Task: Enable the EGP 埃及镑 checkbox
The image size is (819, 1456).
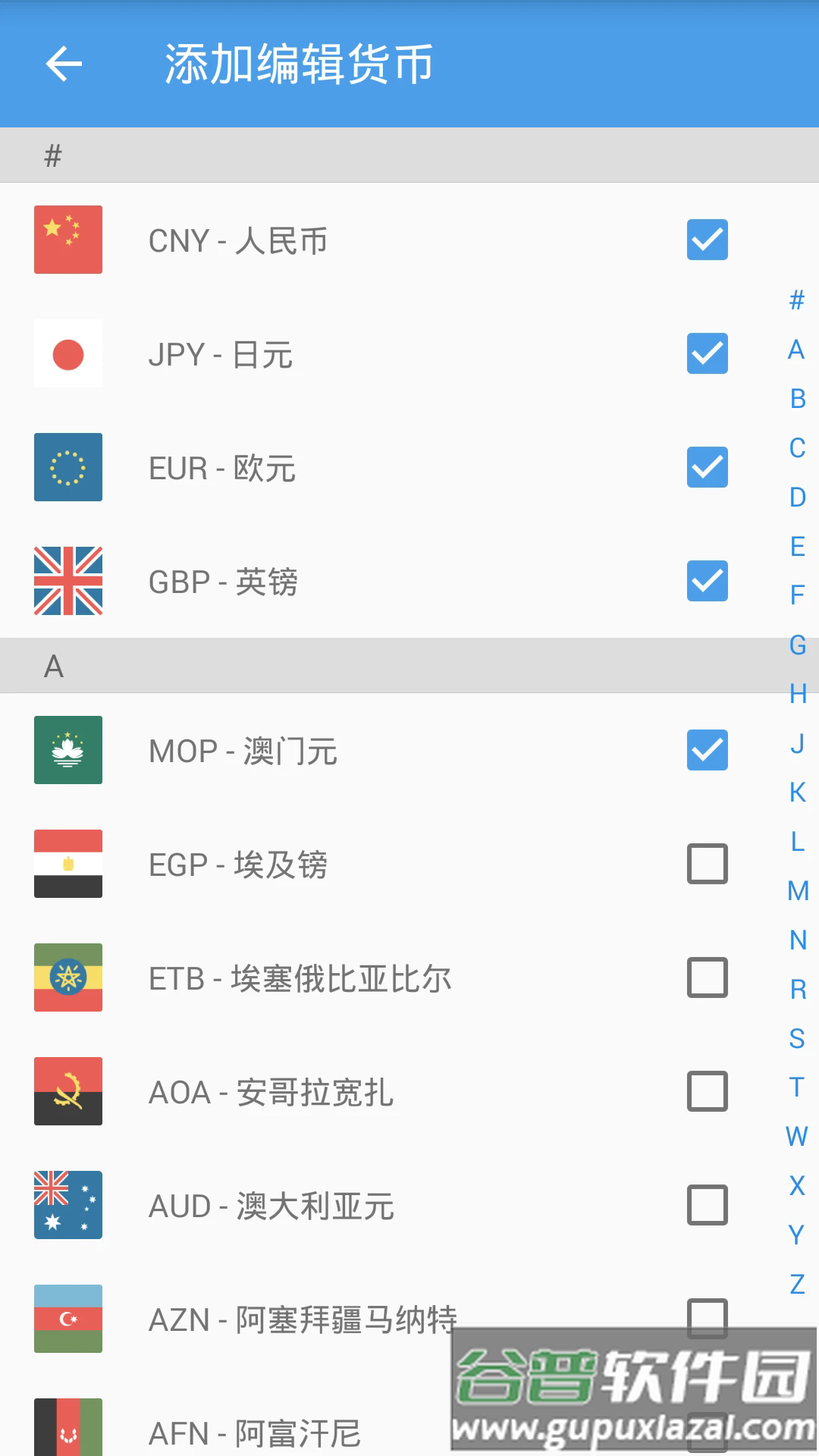Action: (x=707, y=864)
